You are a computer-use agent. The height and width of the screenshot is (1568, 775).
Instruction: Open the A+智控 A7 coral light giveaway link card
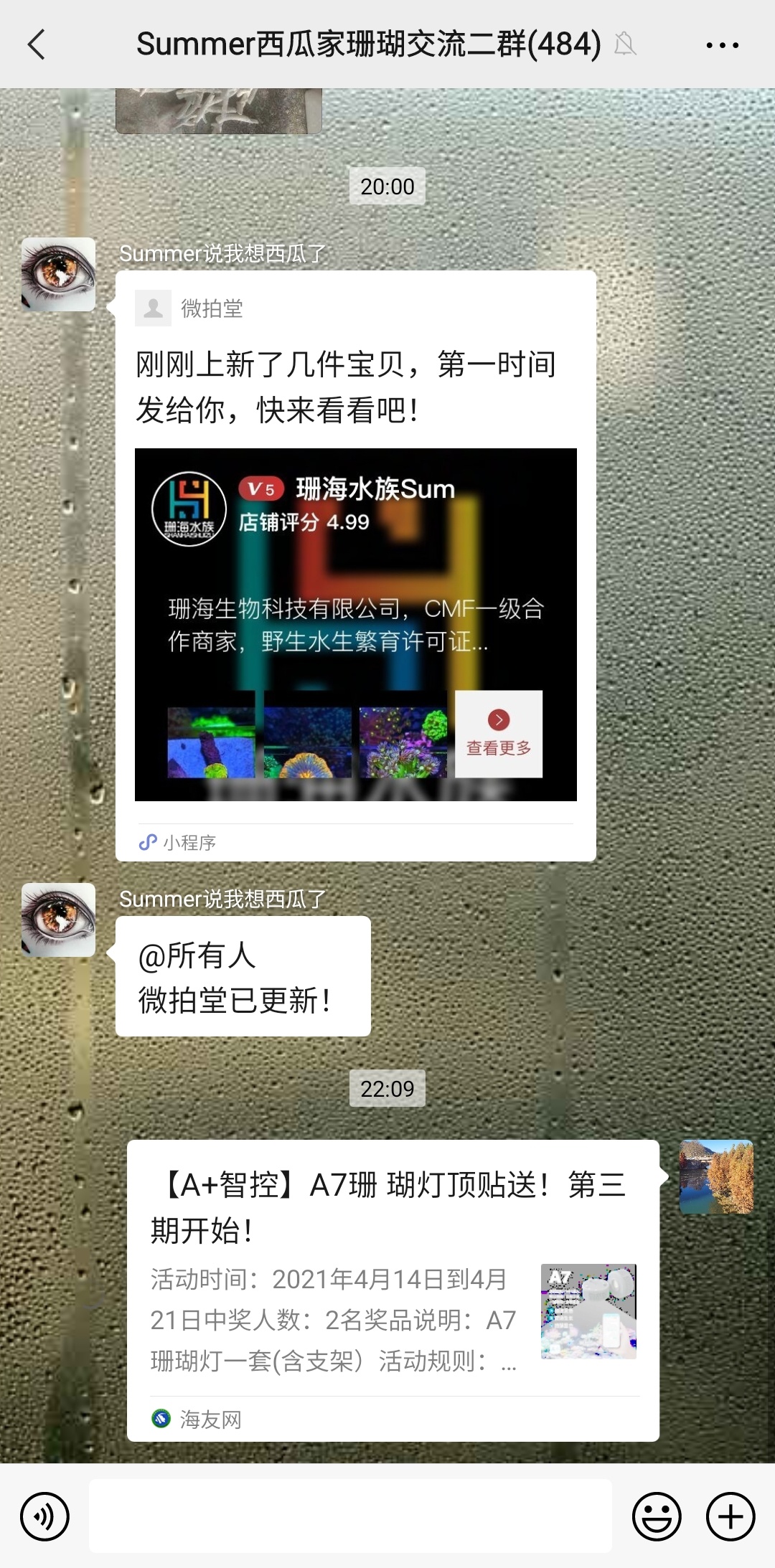click(393, 1290)
